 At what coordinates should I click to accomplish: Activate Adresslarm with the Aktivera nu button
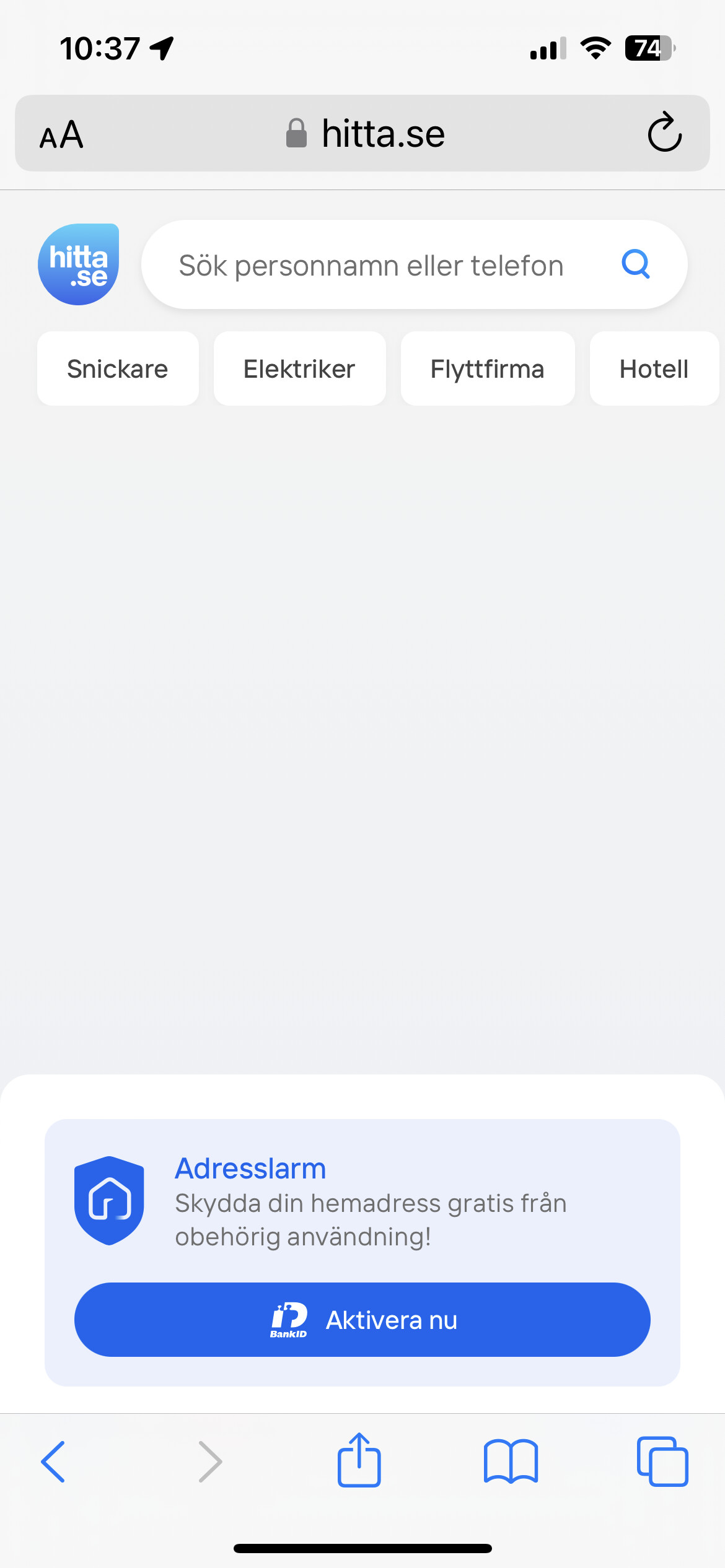click(362, 1320)
